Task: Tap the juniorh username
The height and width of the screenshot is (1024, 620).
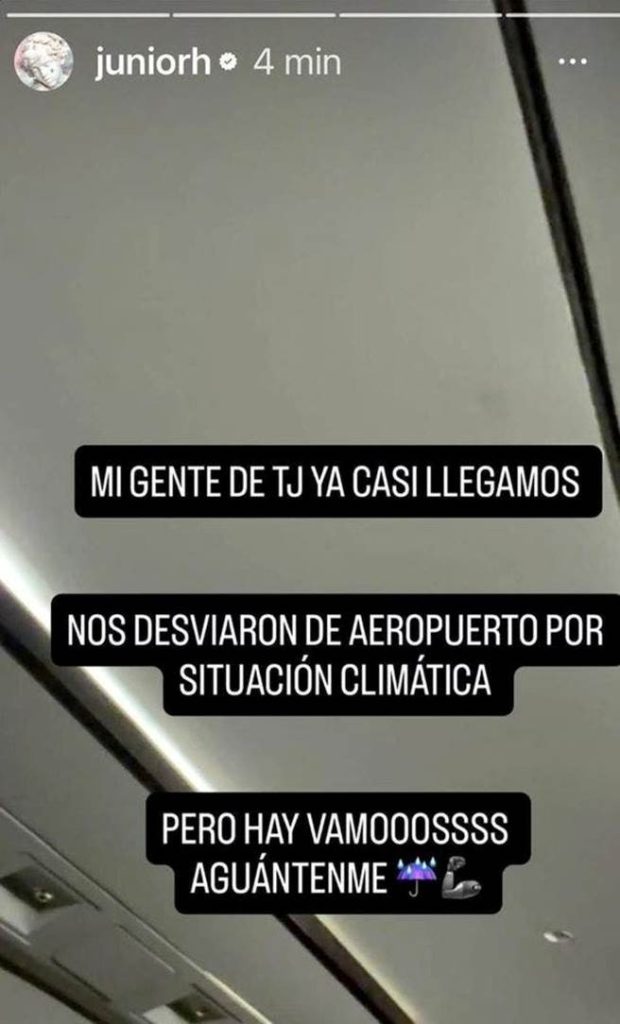Action: click(152, 63)
